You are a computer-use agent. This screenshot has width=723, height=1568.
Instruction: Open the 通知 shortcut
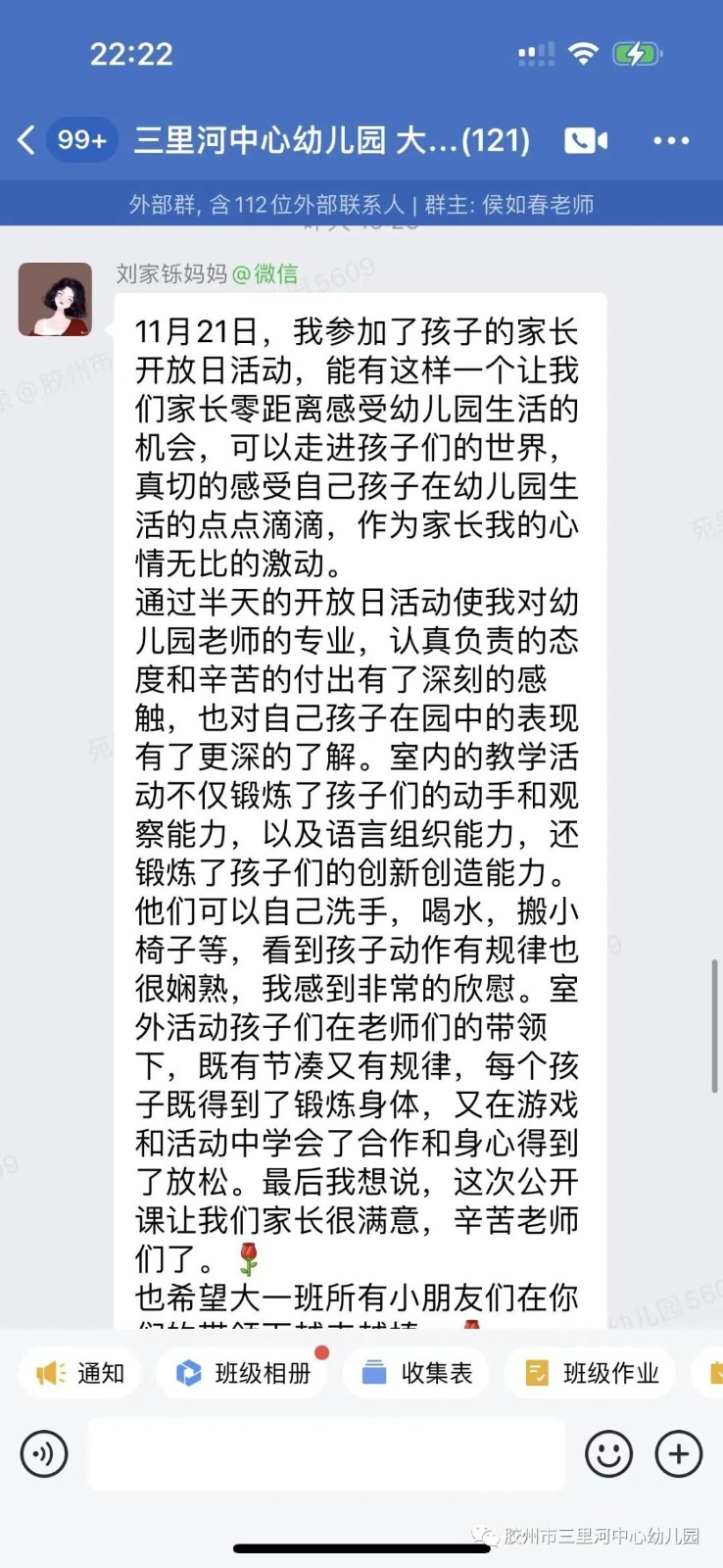coord(80,1373)
